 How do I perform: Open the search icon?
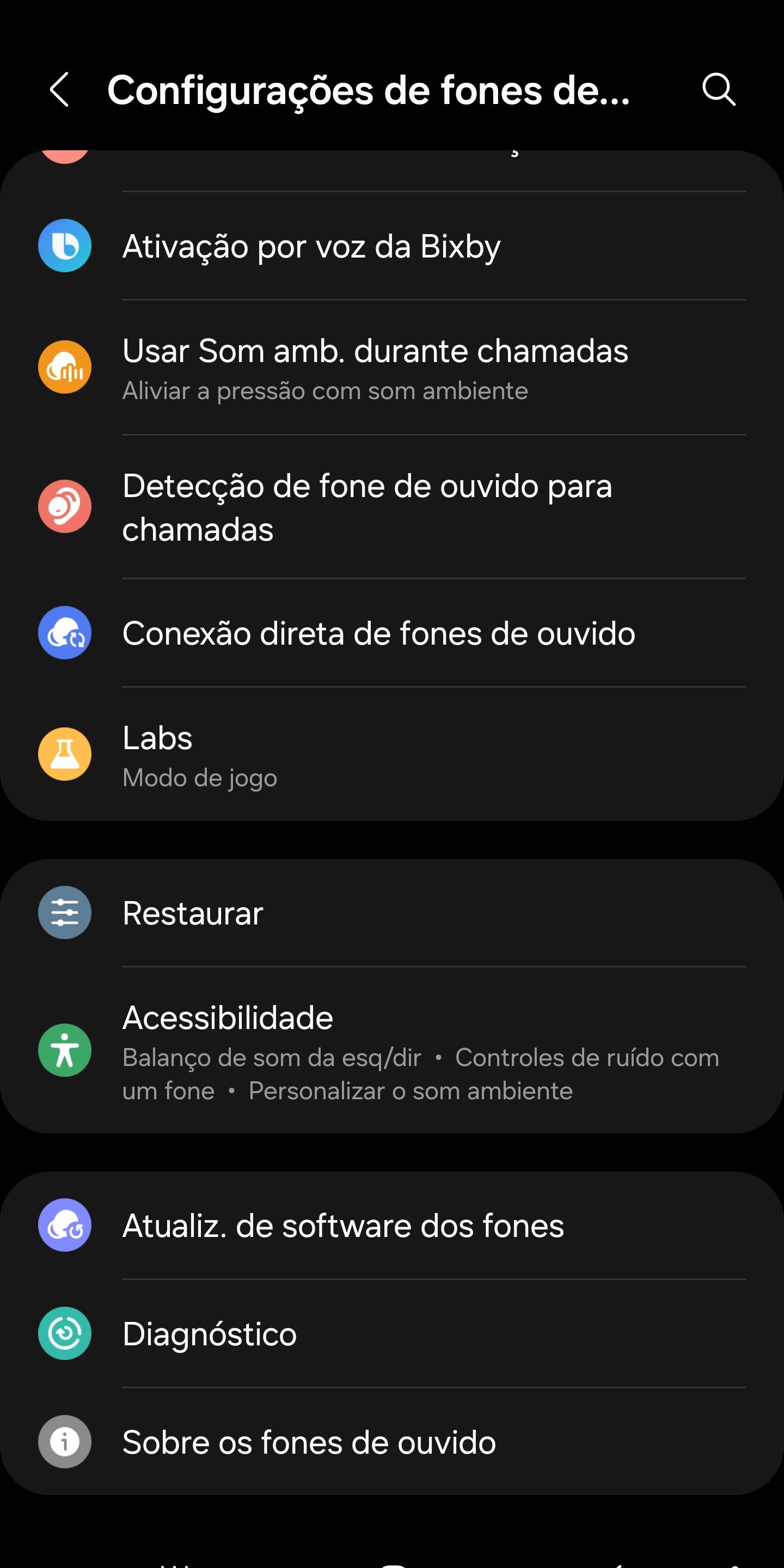tap(718, 90)
